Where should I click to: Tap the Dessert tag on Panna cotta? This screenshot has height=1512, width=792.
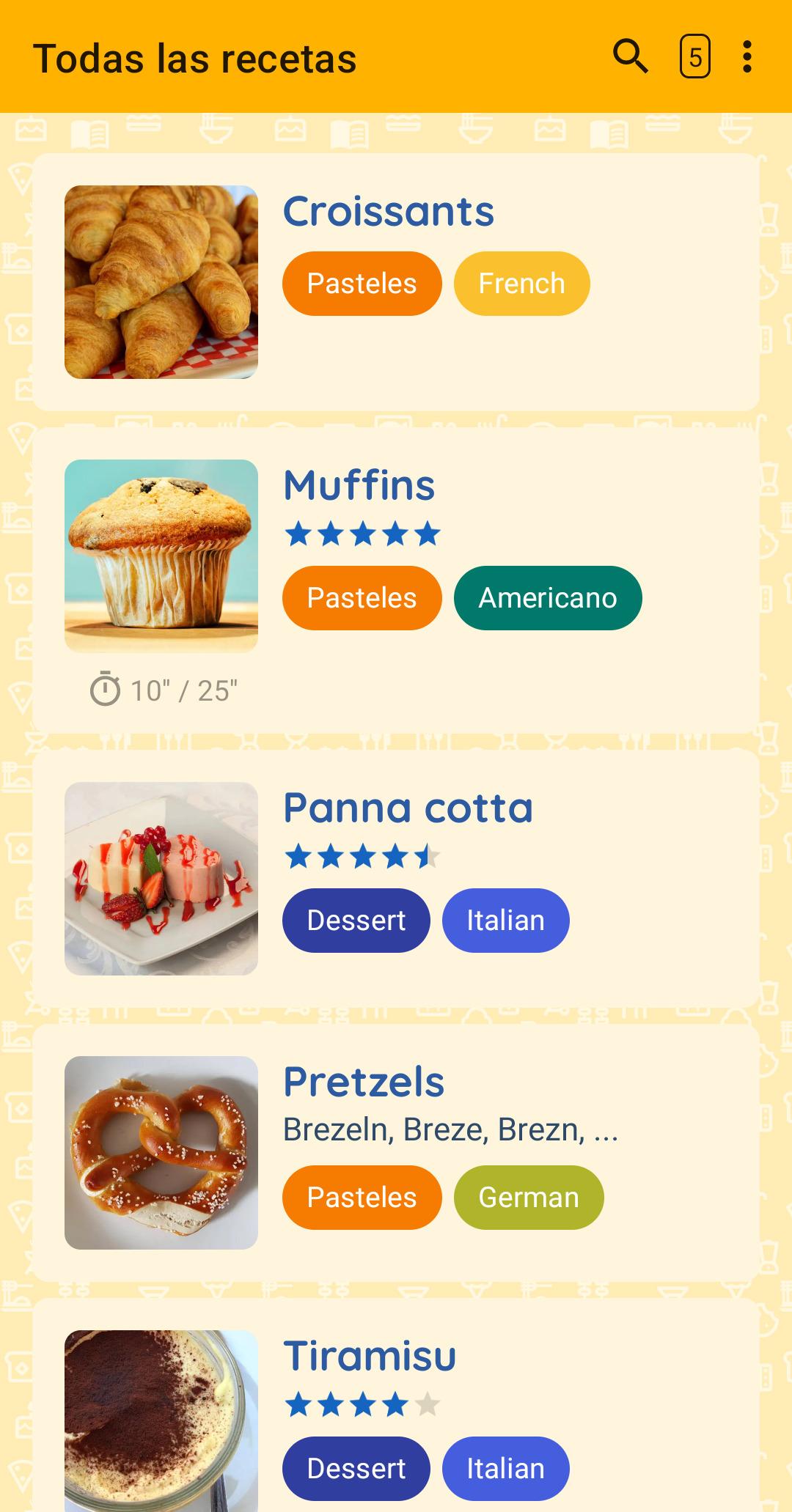[356, 921]
